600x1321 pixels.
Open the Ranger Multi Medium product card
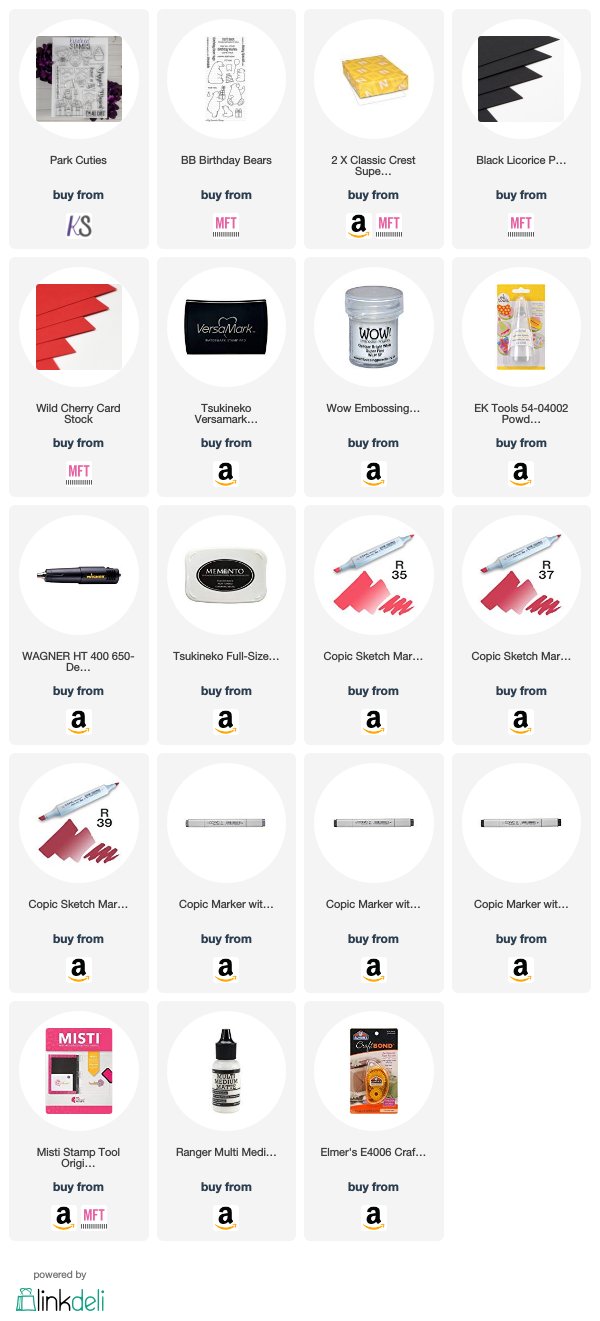coord(226,1121)
